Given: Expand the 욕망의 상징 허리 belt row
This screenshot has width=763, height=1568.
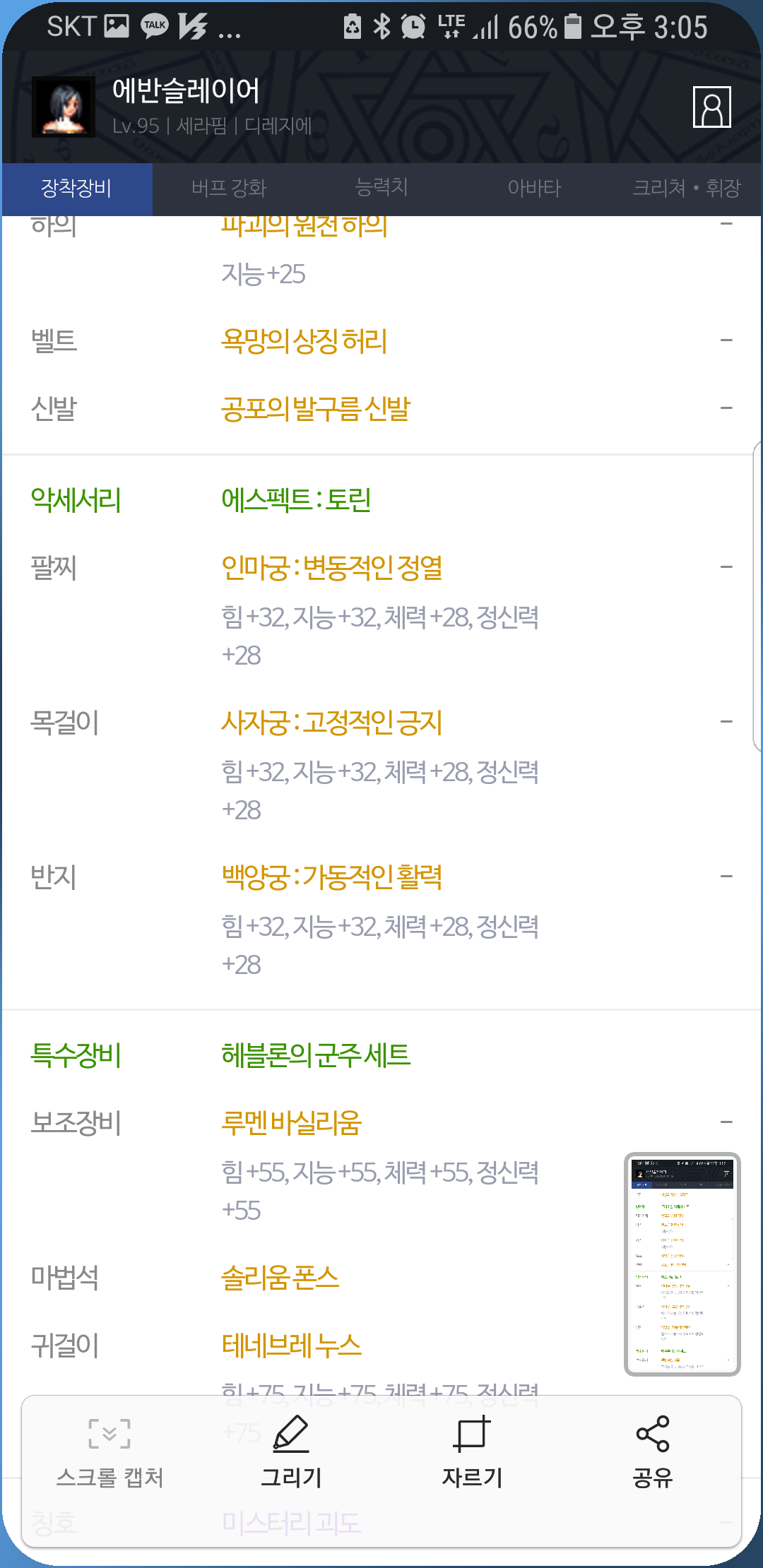Looking at the screenshot, I should click(726, 340).
